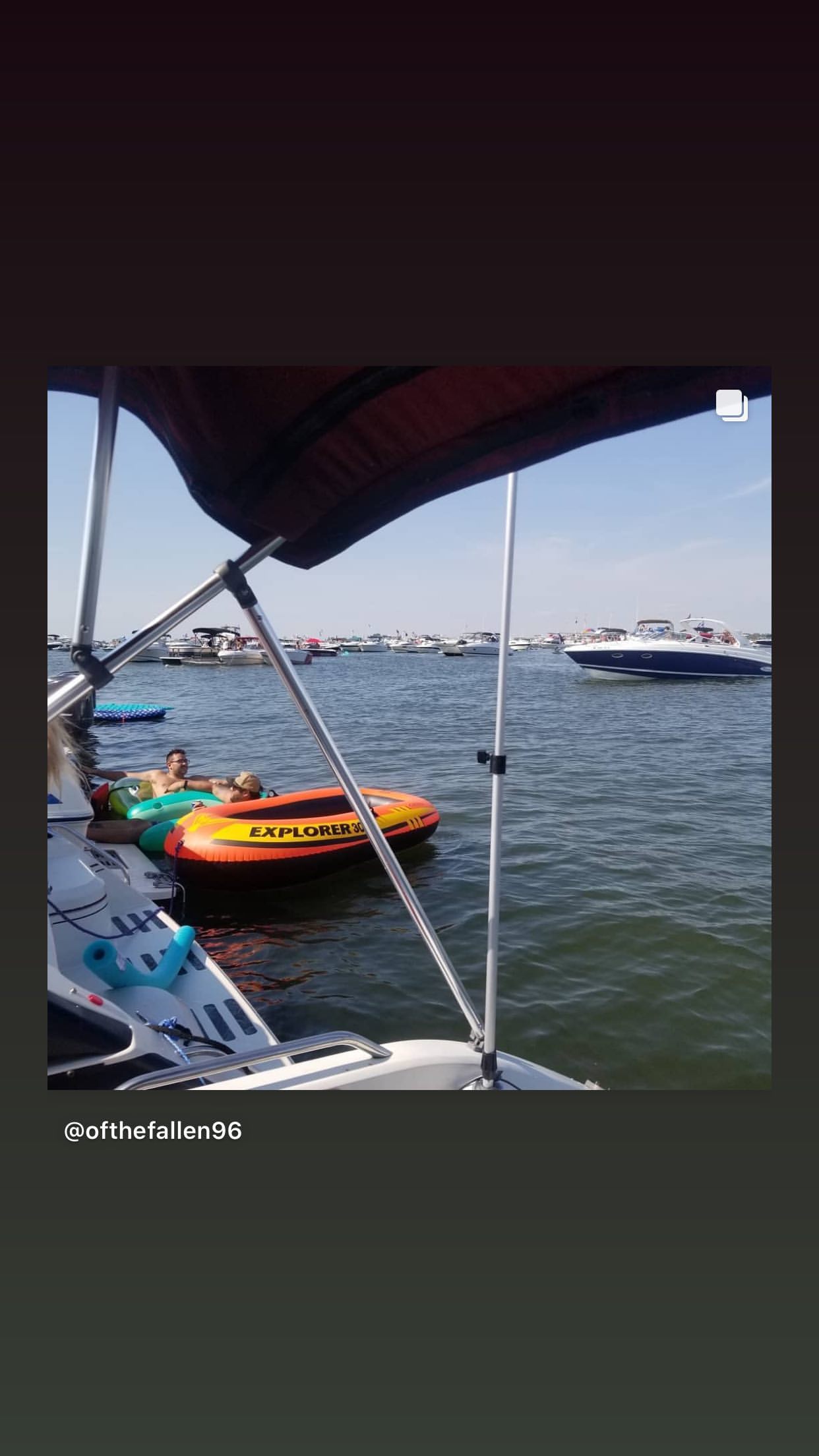Open the @ofthefallen96 profile handle

(153, 1131)
